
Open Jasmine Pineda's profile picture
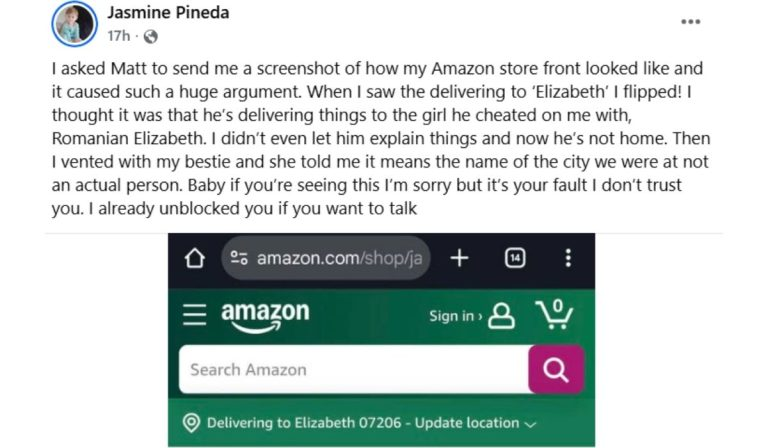75,24
